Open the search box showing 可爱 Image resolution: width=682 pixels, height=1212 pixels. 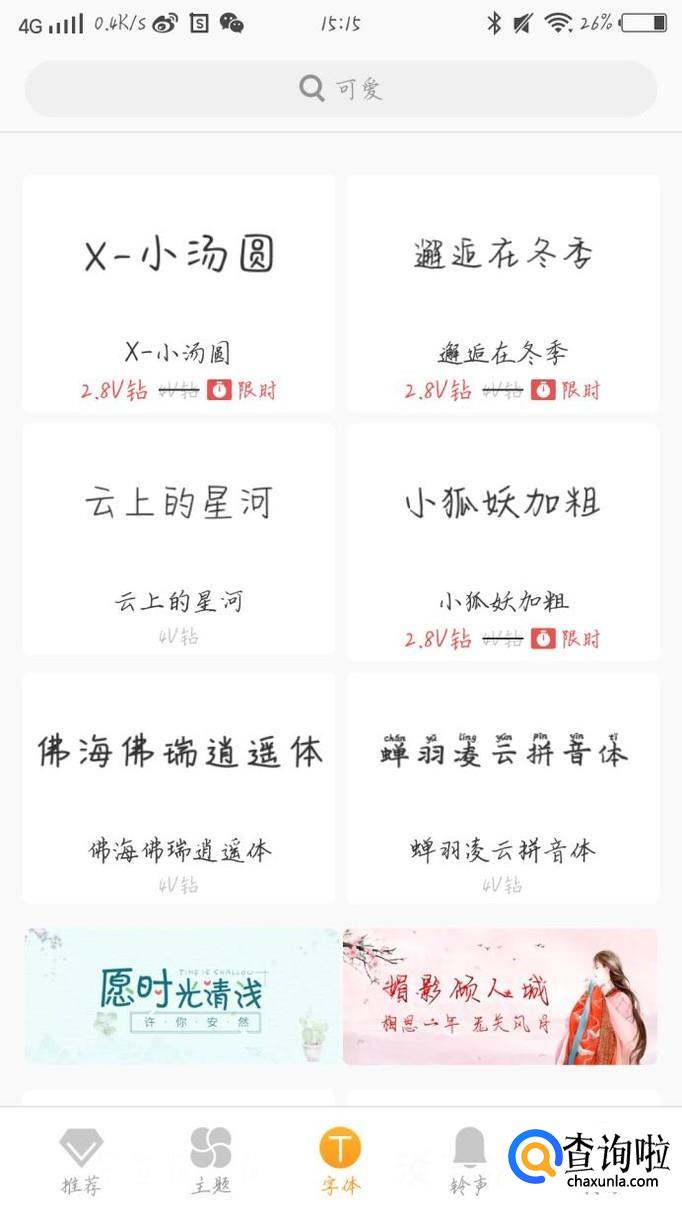pos(340,89)
